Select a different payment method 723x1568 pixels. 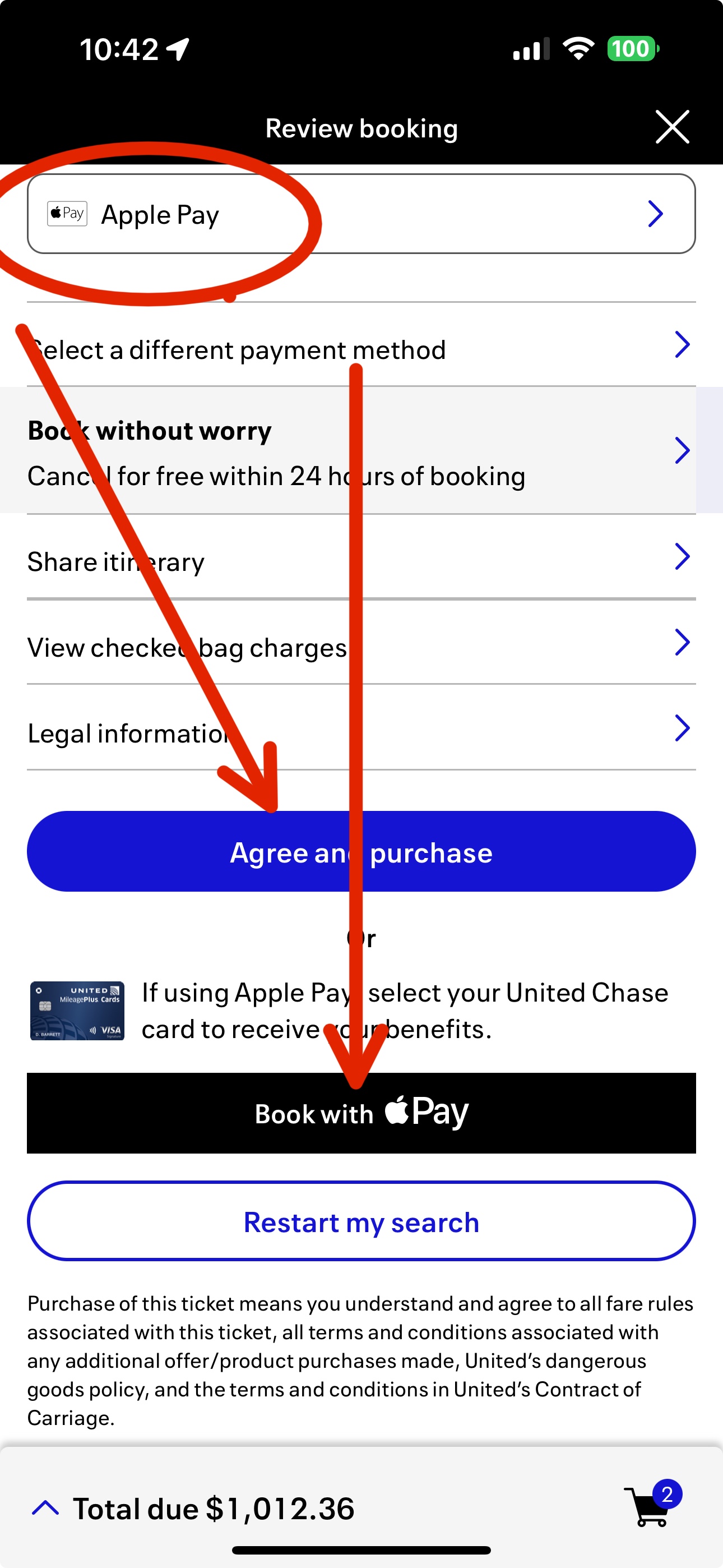pos(237,349)
